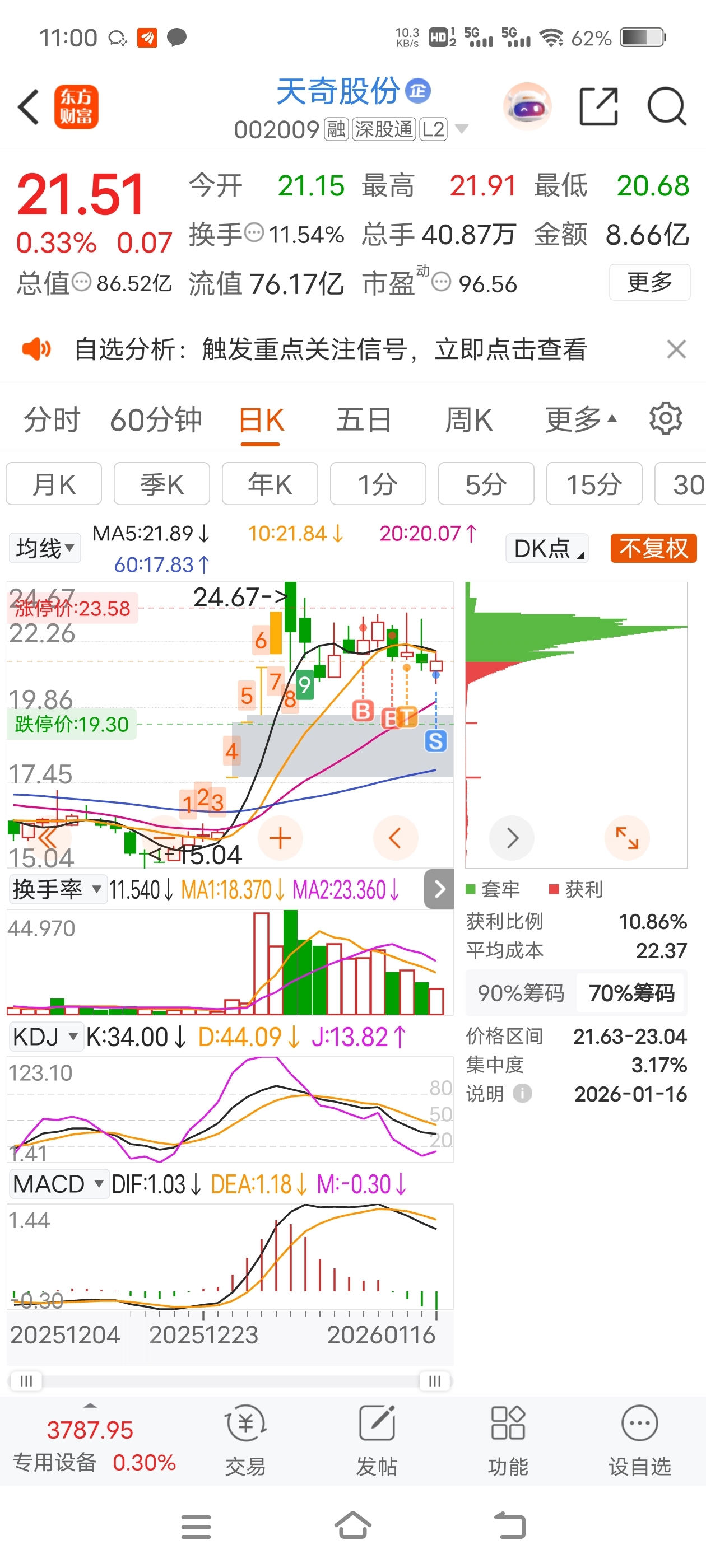Open the 换手率 indicator dropdown
The image size is (706, 1568).
tap(57, 890)
